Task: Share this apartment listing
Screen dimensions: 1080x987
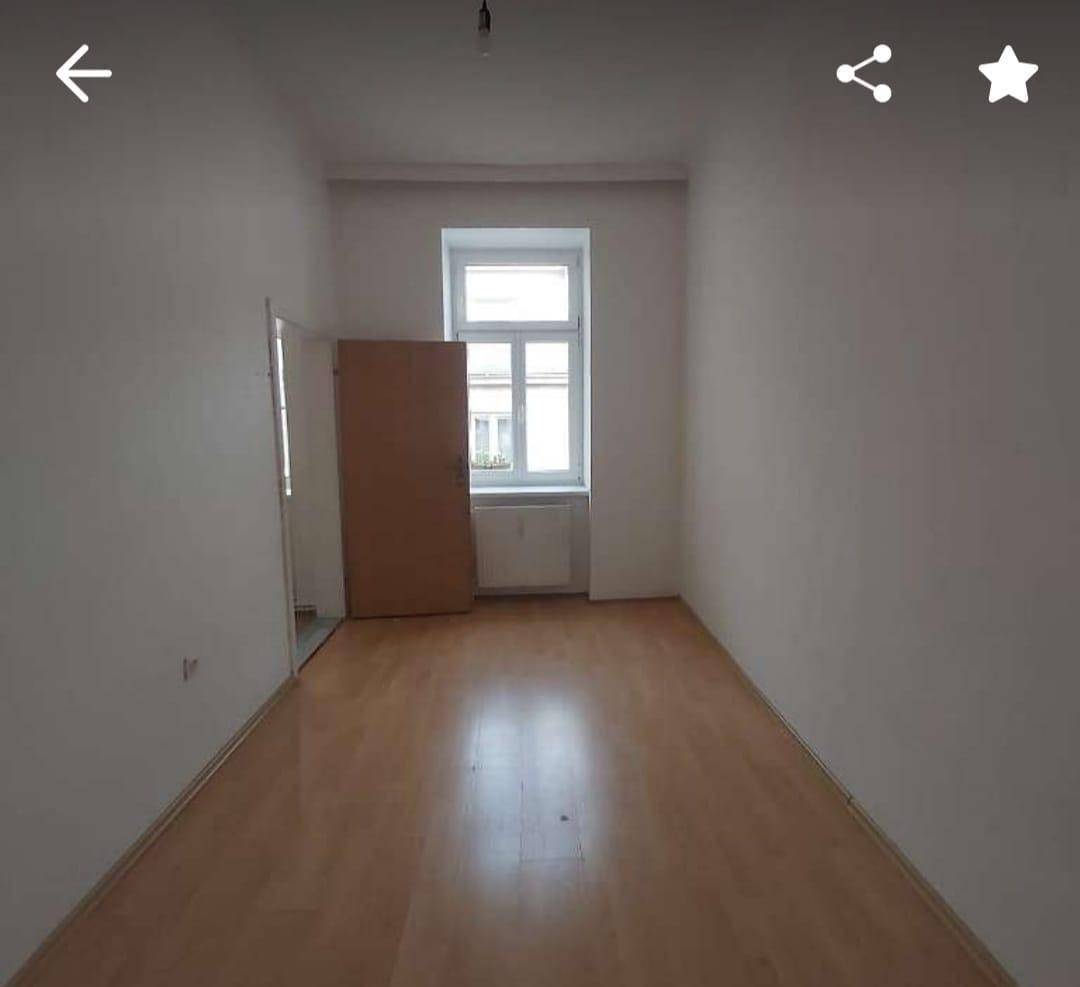Action: pos(864,73)
